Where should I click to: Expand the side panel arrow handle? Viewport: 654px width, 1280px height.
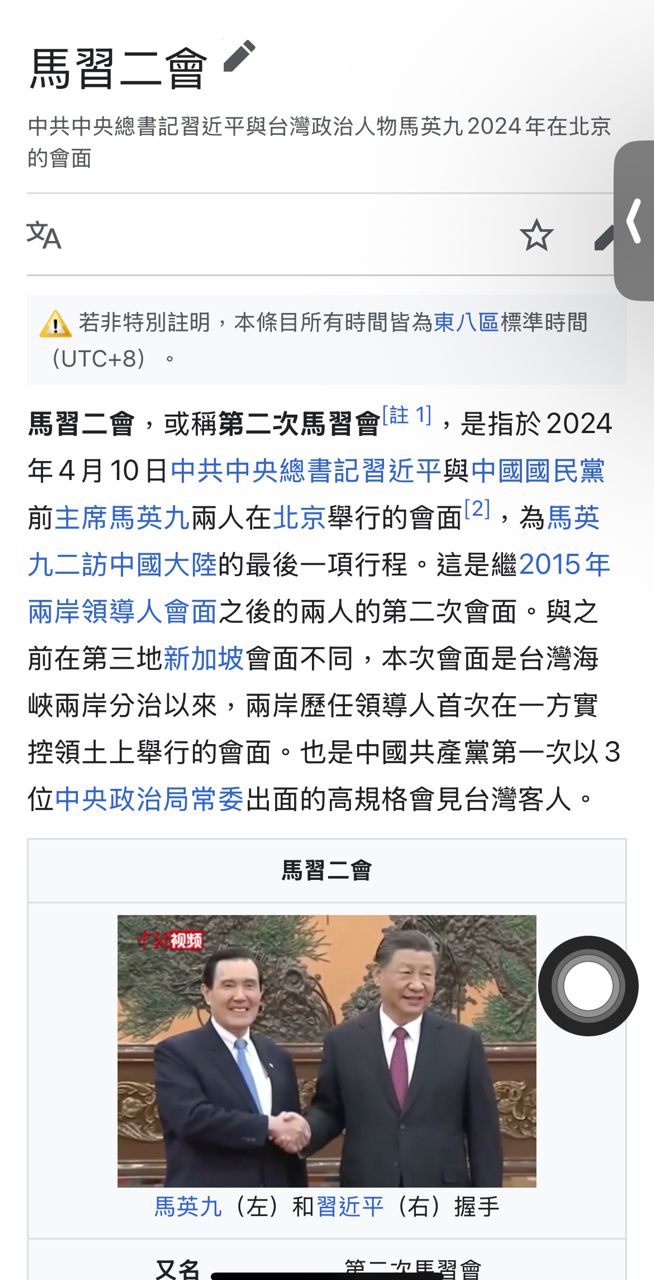point(633,221)
